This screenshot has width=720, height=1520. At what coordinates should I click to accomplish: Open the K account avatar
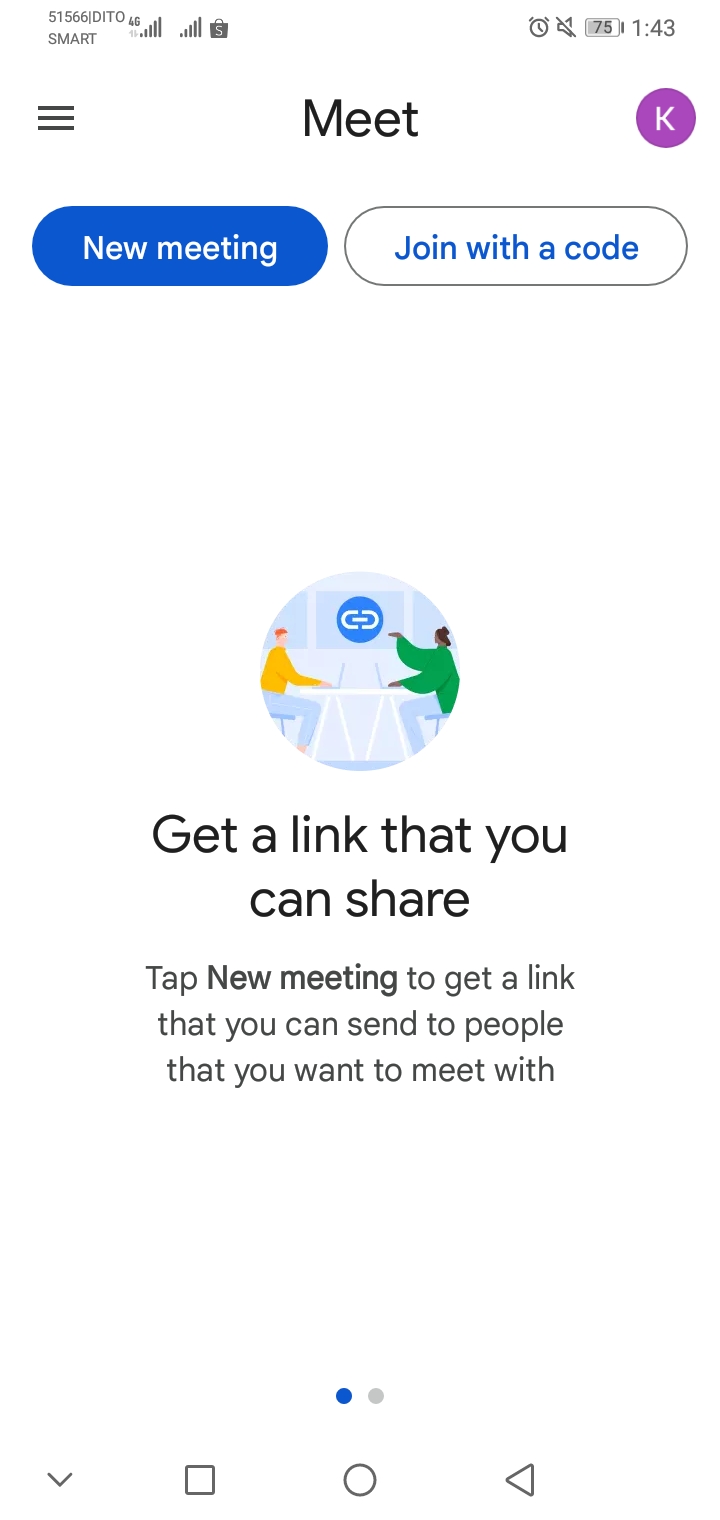(665, 118)
